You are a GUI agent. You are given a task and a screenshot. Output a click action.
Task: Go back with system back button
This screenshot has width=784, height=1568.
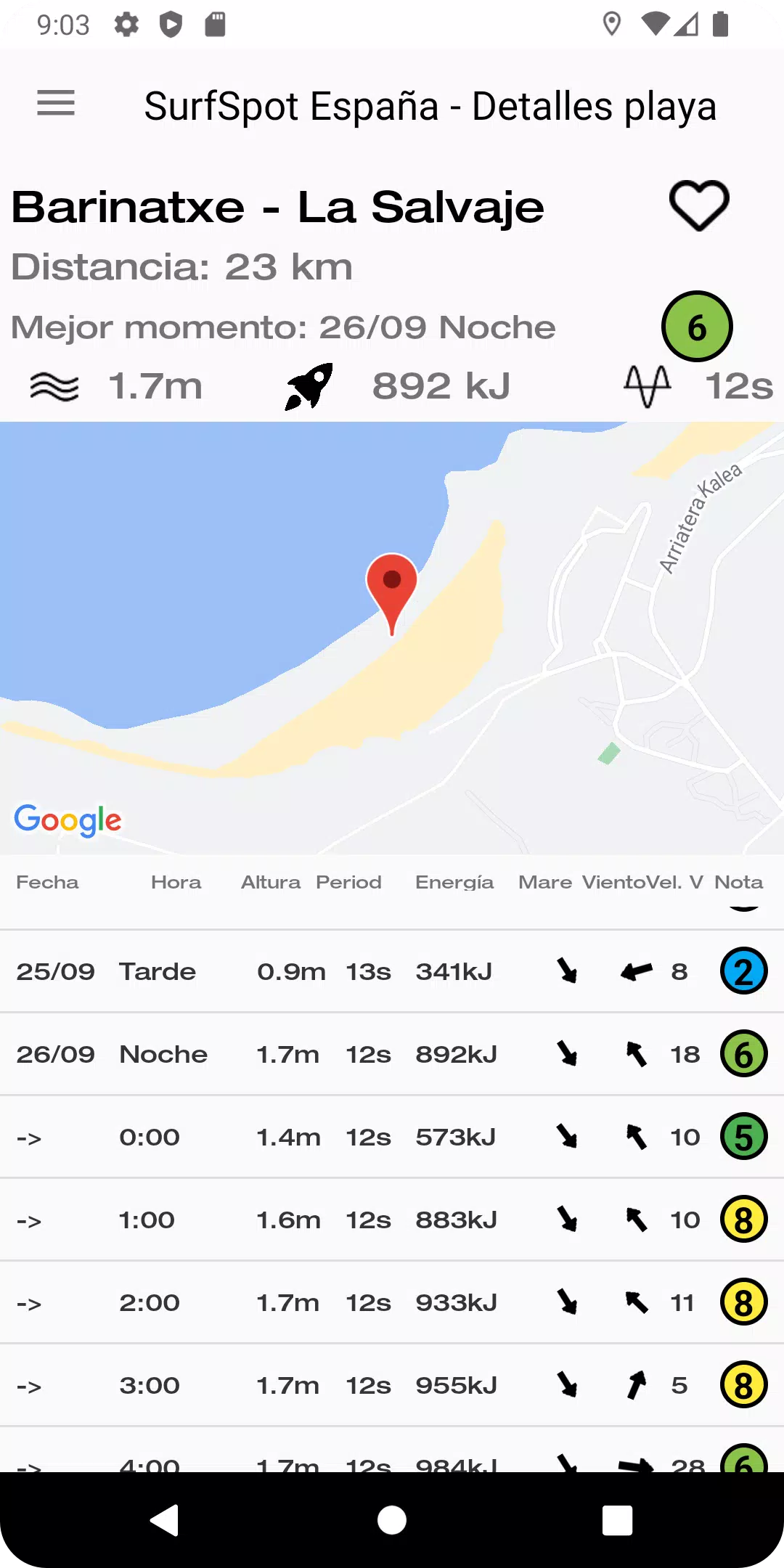point(165,1520)
